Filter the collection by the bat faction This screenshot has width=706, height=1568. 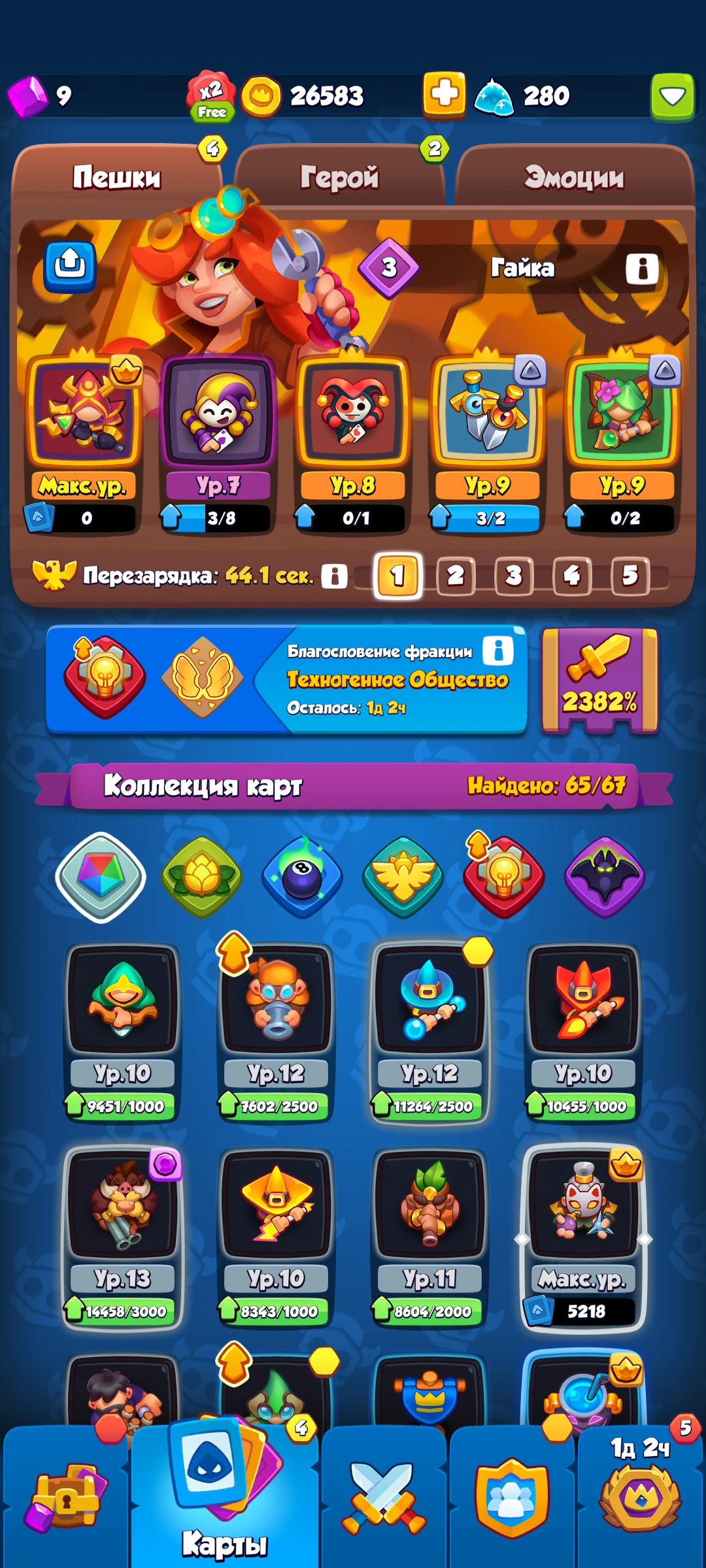point(605,877)
